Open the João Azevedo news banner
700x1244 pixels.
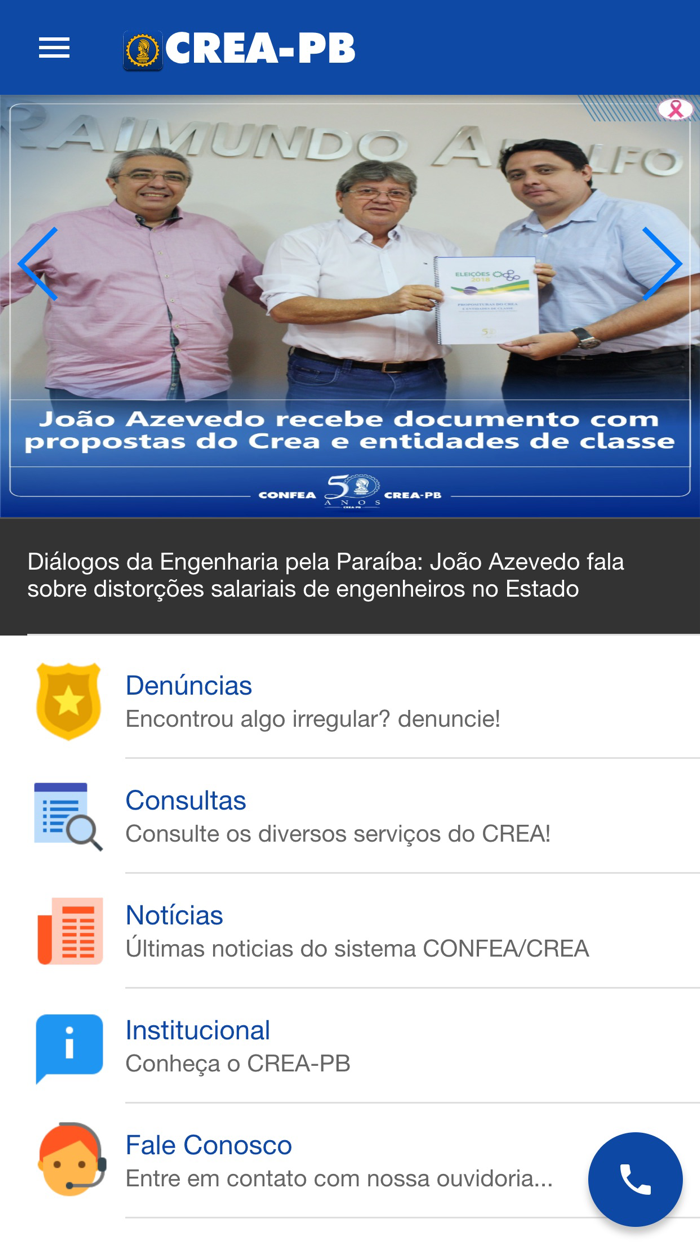(x=350, y=306)
